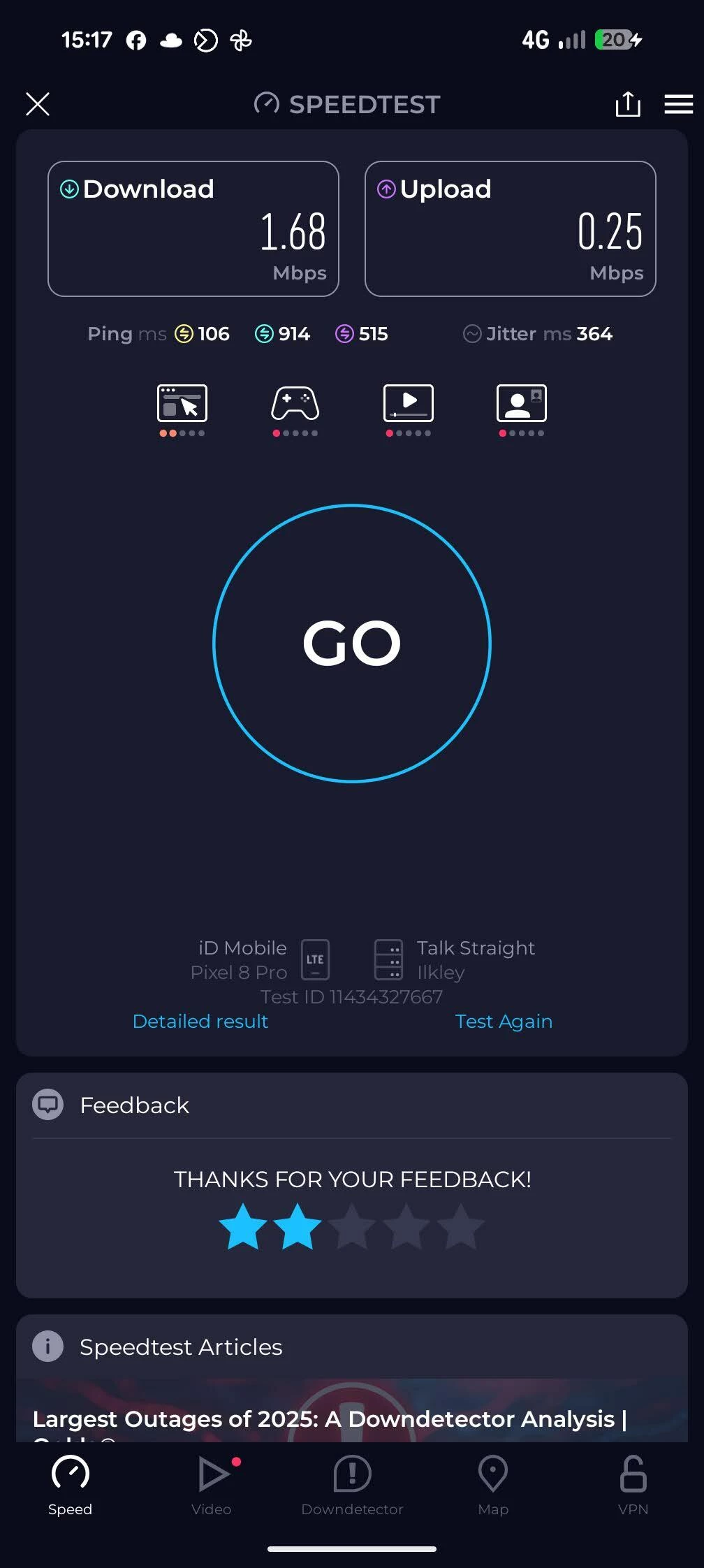
Task: Switch to the Map tab
Action: pyautogui.click(x=492, y=1484)
